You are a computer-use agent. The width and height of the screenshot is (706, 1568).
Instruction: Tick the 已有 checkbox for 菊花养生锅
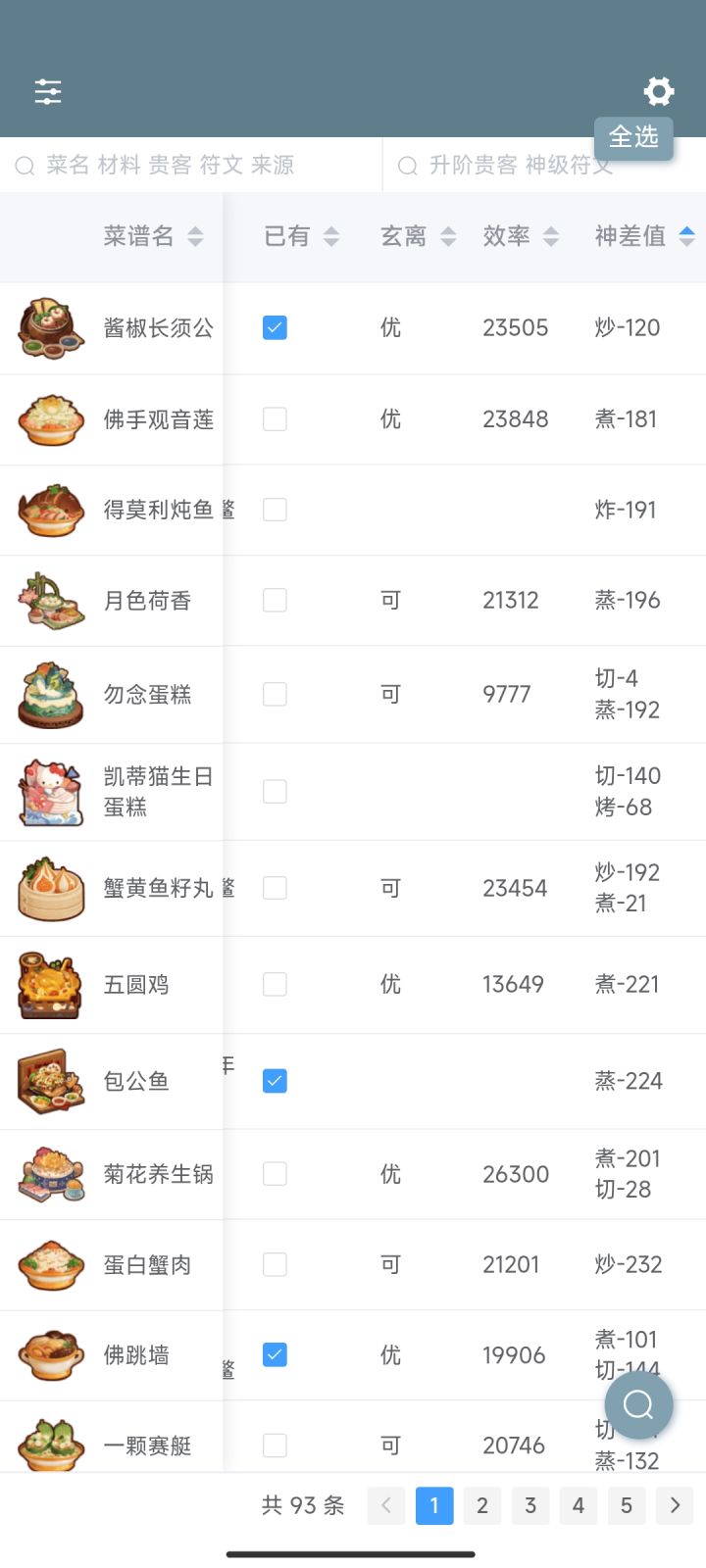275,1174
